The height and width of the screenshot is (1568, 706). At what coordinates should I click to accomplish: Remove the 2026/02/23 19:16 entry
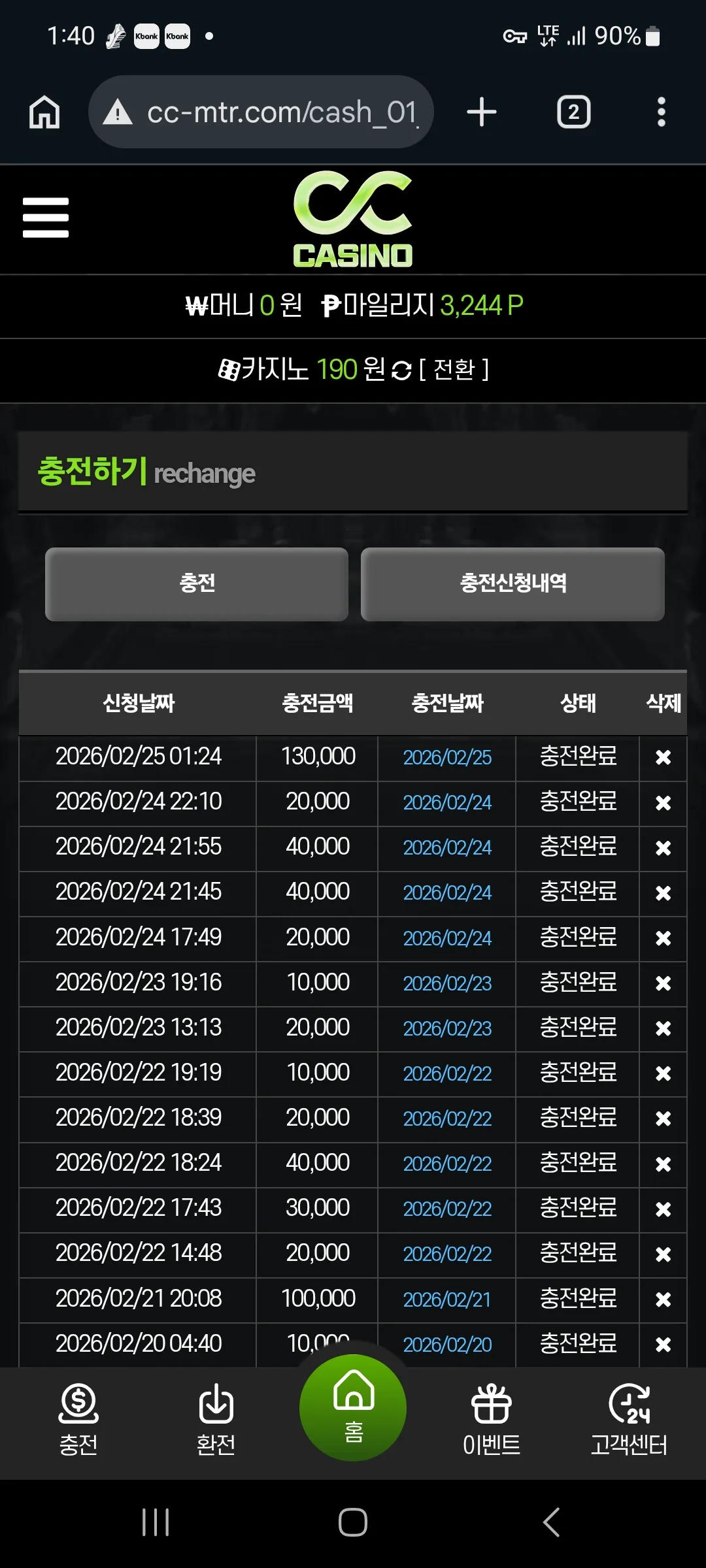coord(663,983)
